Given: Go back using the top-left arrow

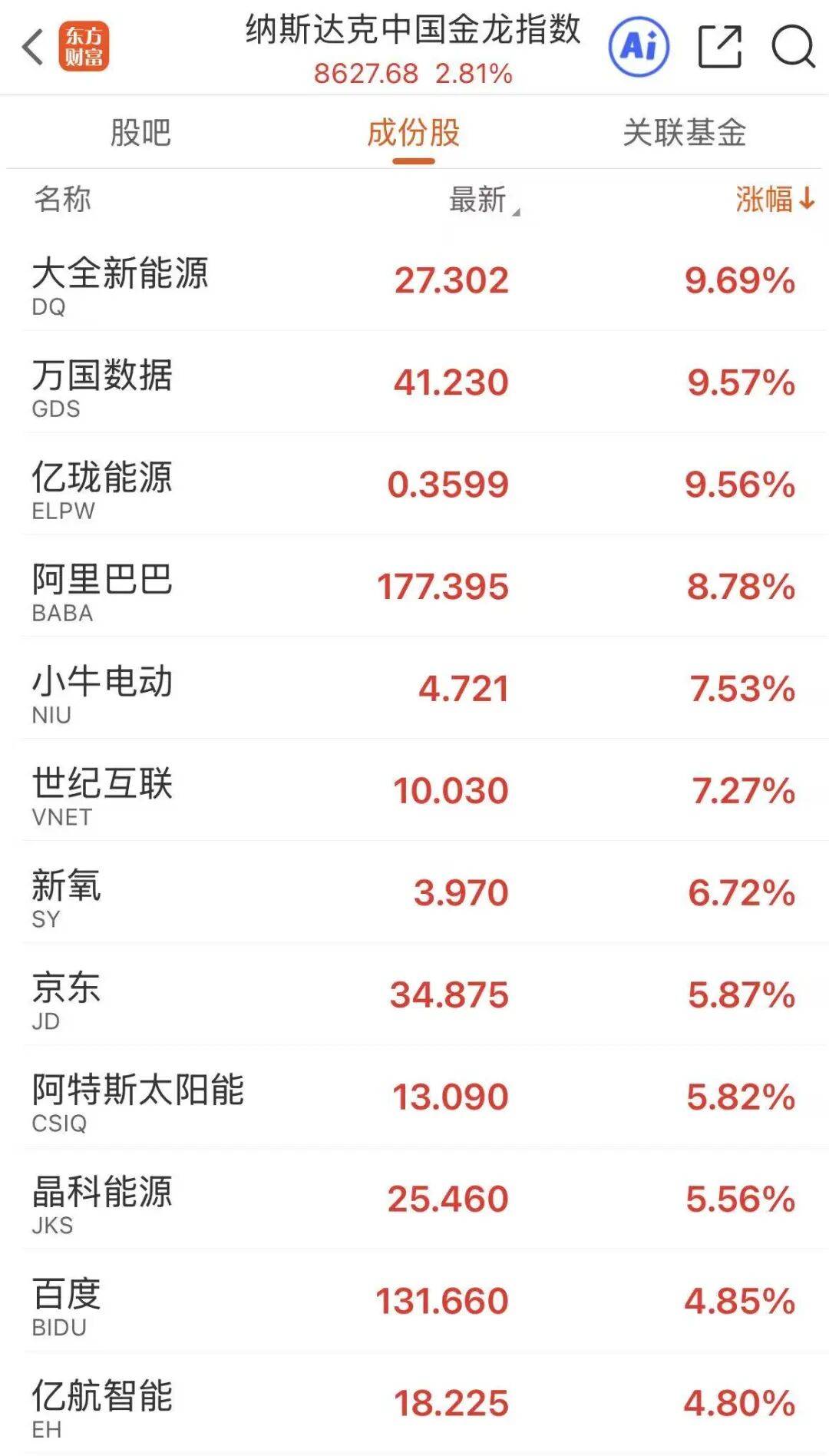Looking at the screenshot, I should point(33,48).
